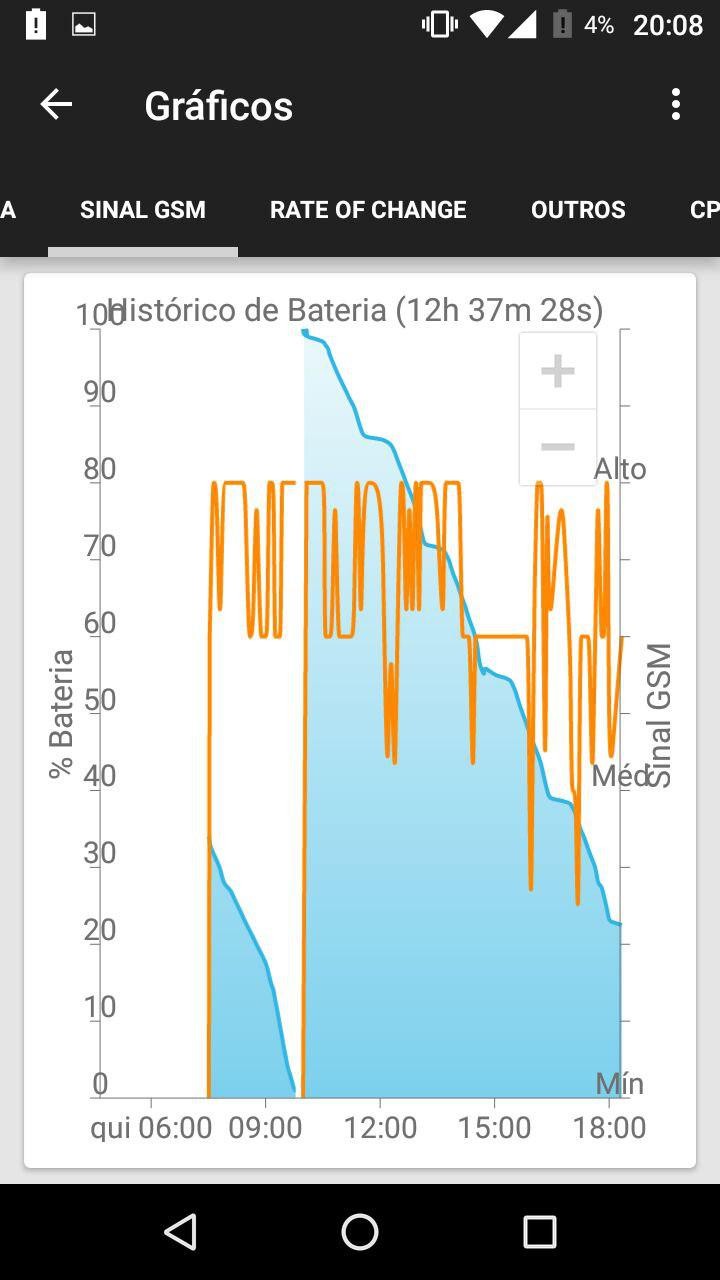Viewport: 720px width, 1280px height.
Task: Zoom in the chart with plus button
Action: tap(558, 371)
